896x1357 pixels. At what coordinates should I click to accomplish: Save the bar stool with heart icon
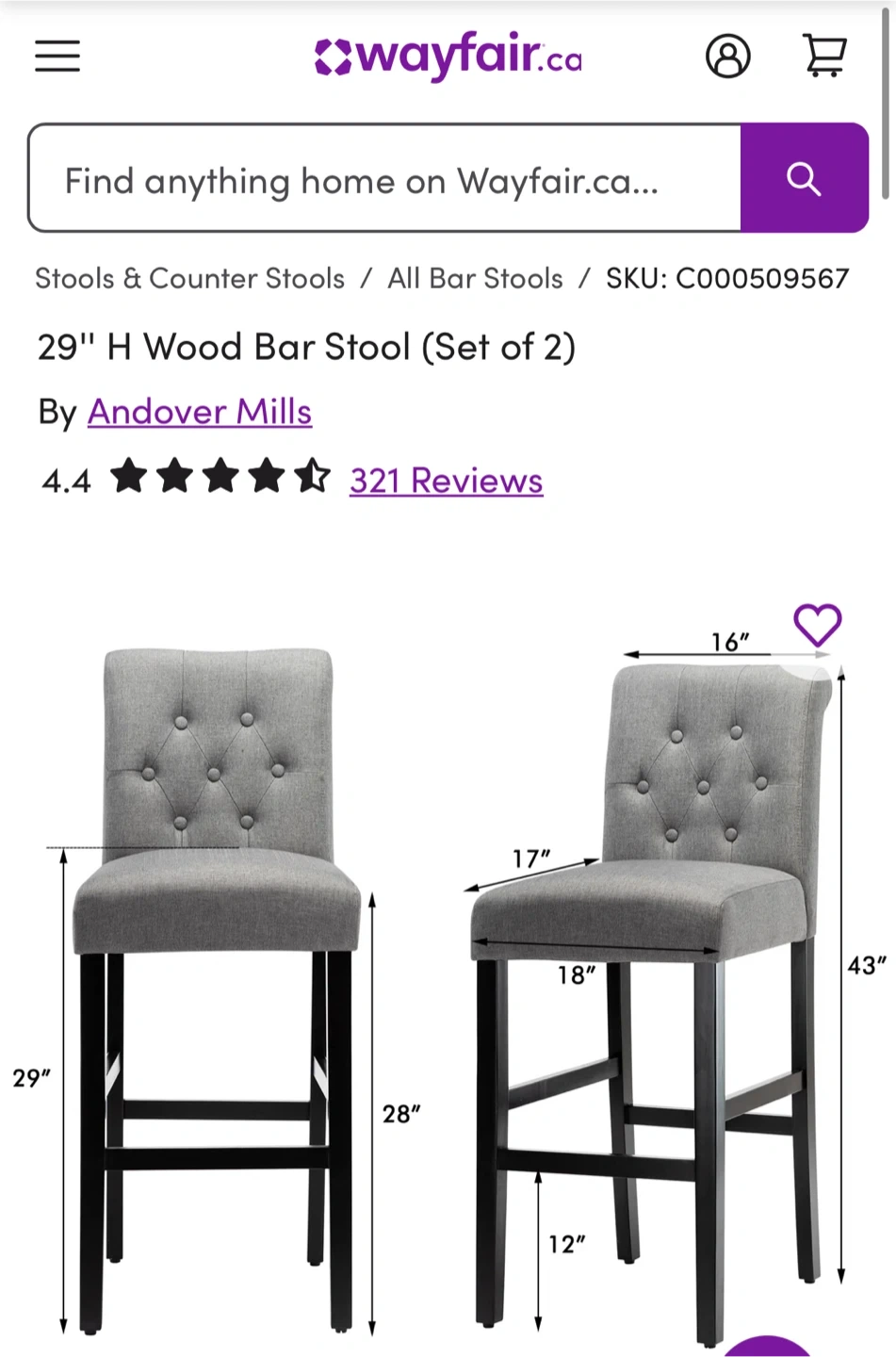coord(817,625)
